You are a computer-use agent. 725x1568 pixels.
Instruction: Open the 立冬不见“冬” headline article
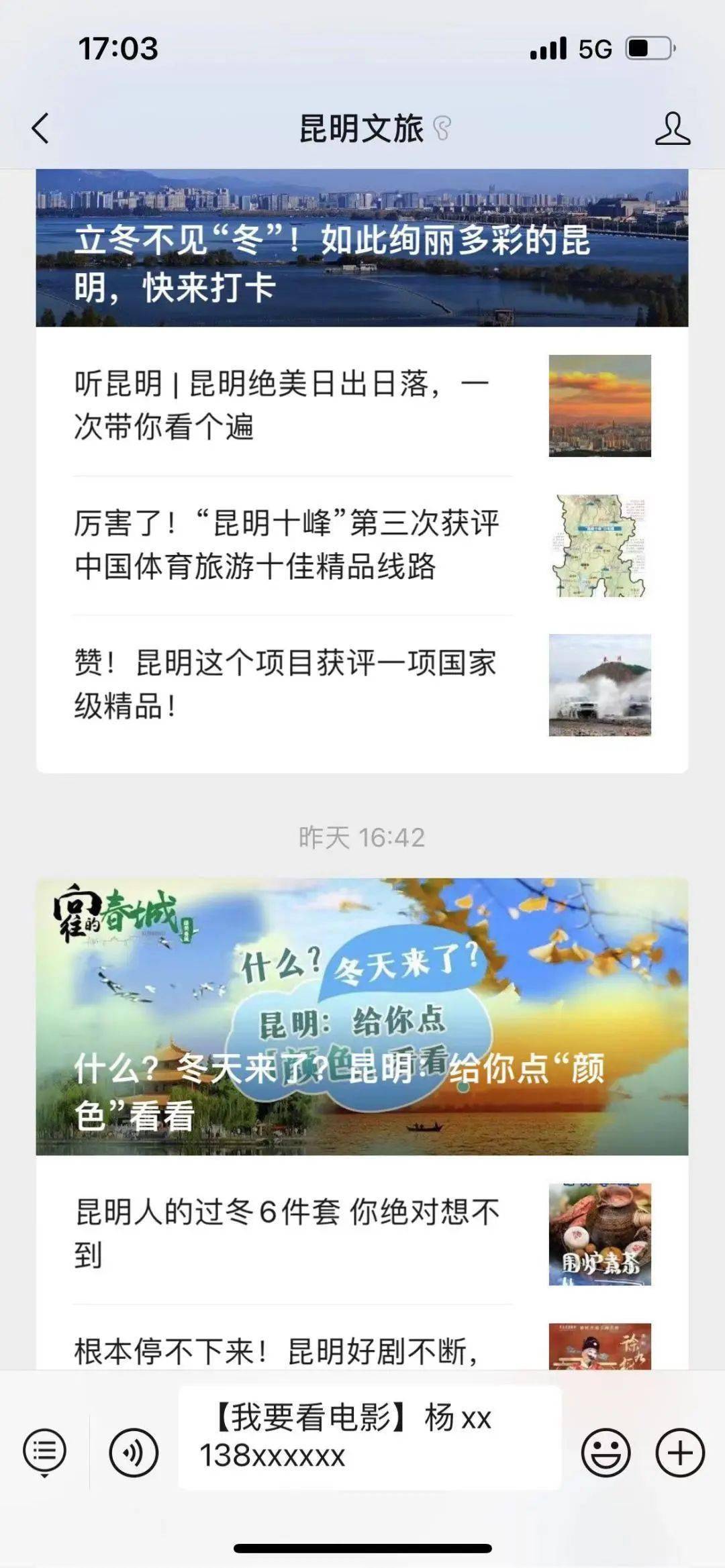pyautogui.click(x=361, y=248)
